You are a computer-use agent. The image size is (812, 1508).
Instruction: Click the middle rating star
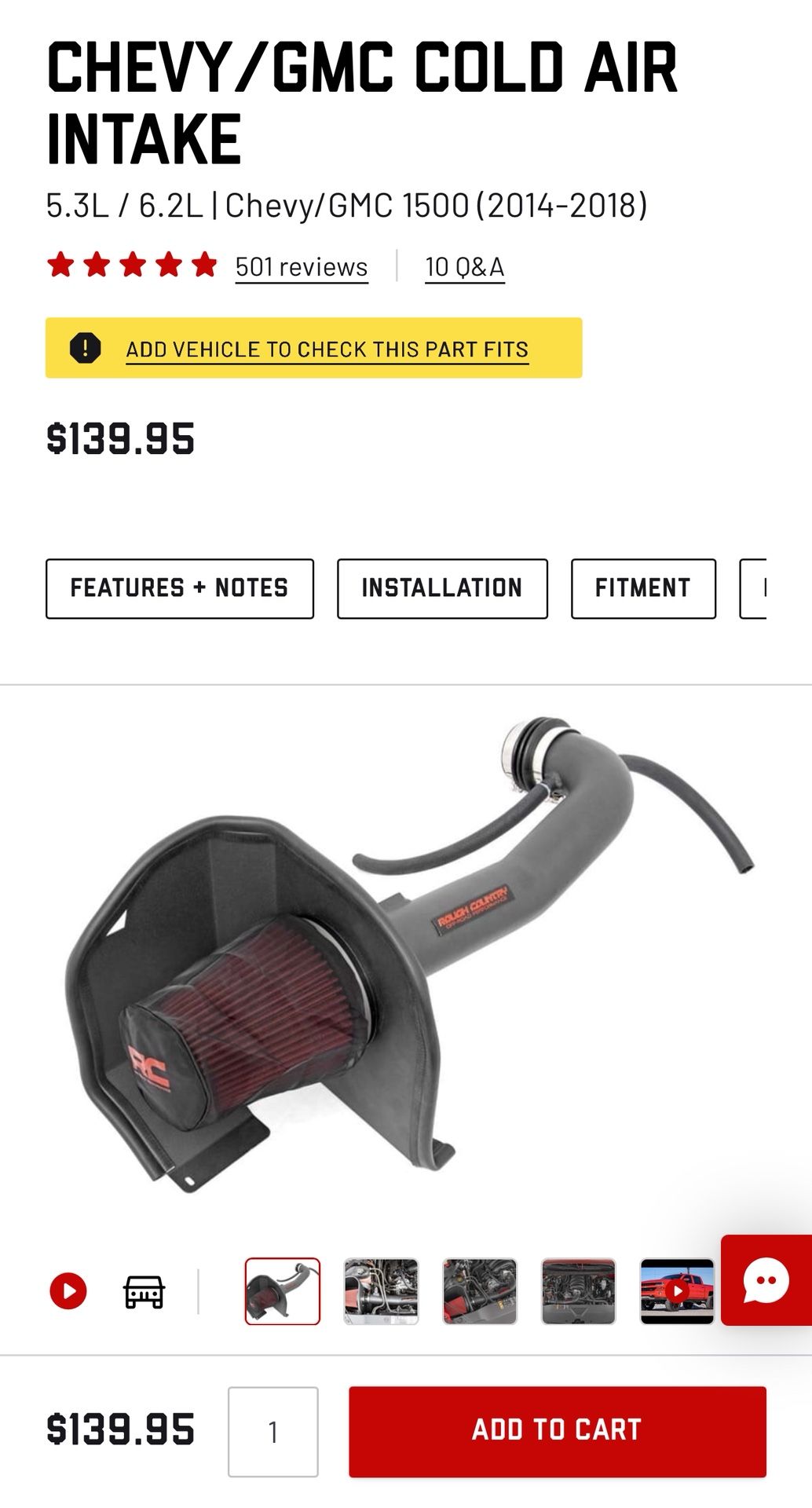point(132,265)
